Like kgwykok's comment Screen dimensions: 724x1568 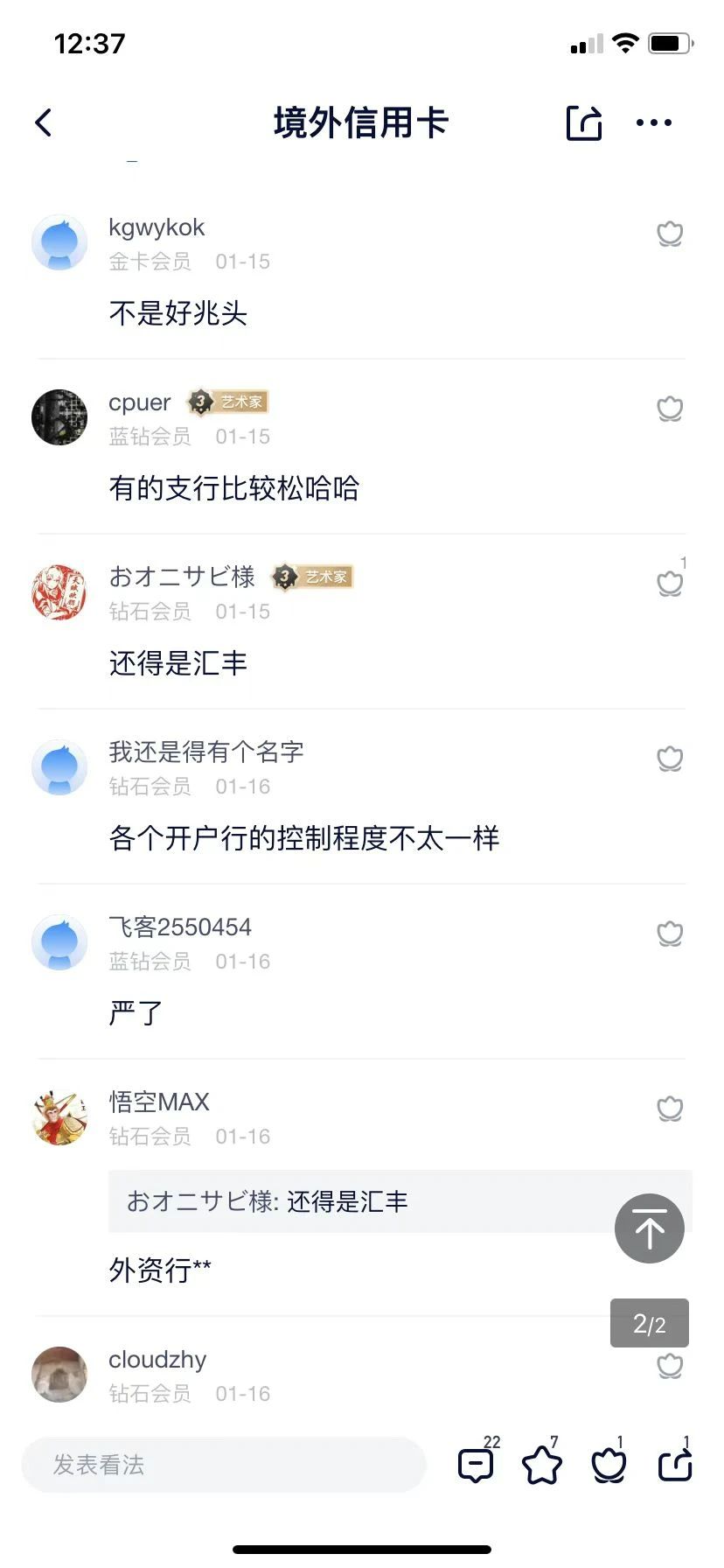tap(670, 234)
